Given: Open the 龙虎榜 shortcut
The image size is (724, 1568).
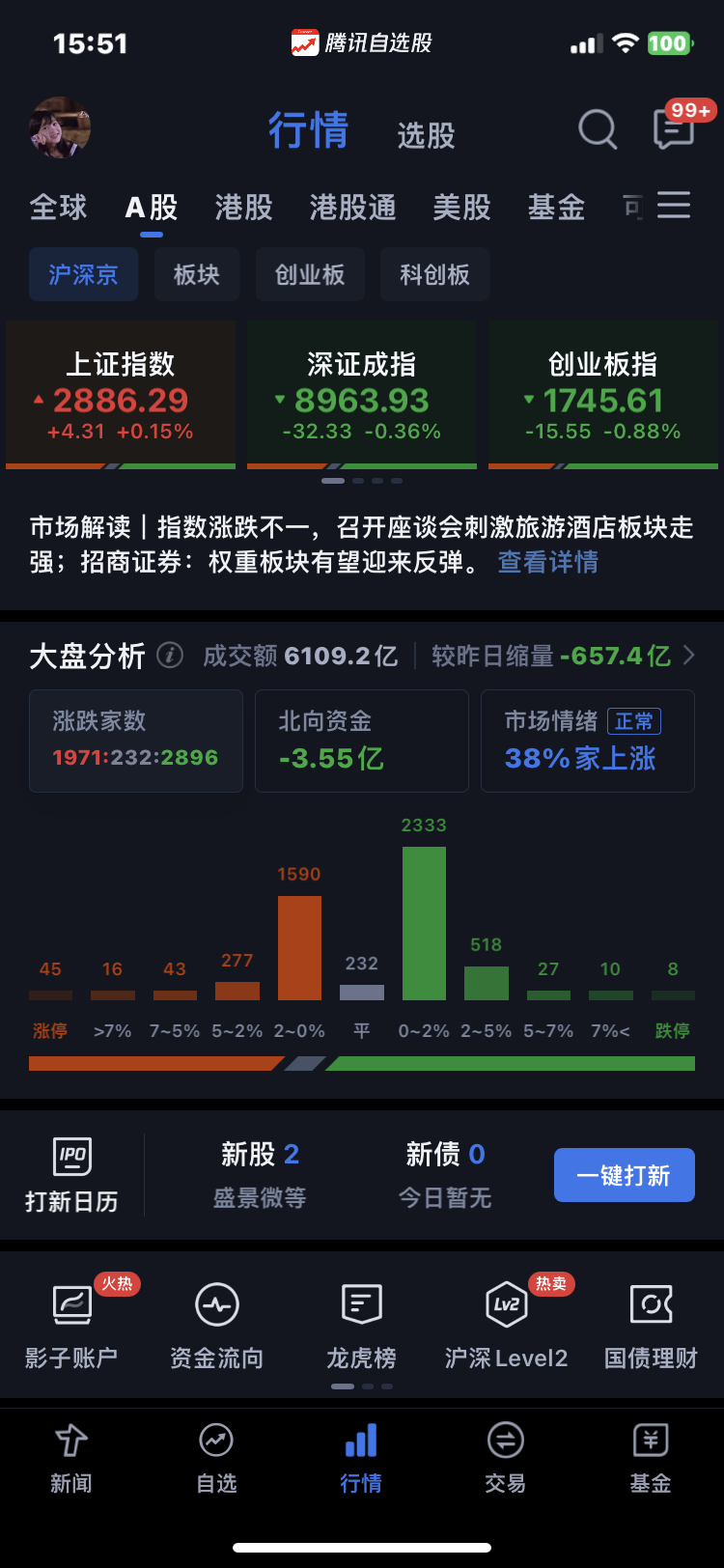Looking at the screenshot, I should tap(362, 1326).
